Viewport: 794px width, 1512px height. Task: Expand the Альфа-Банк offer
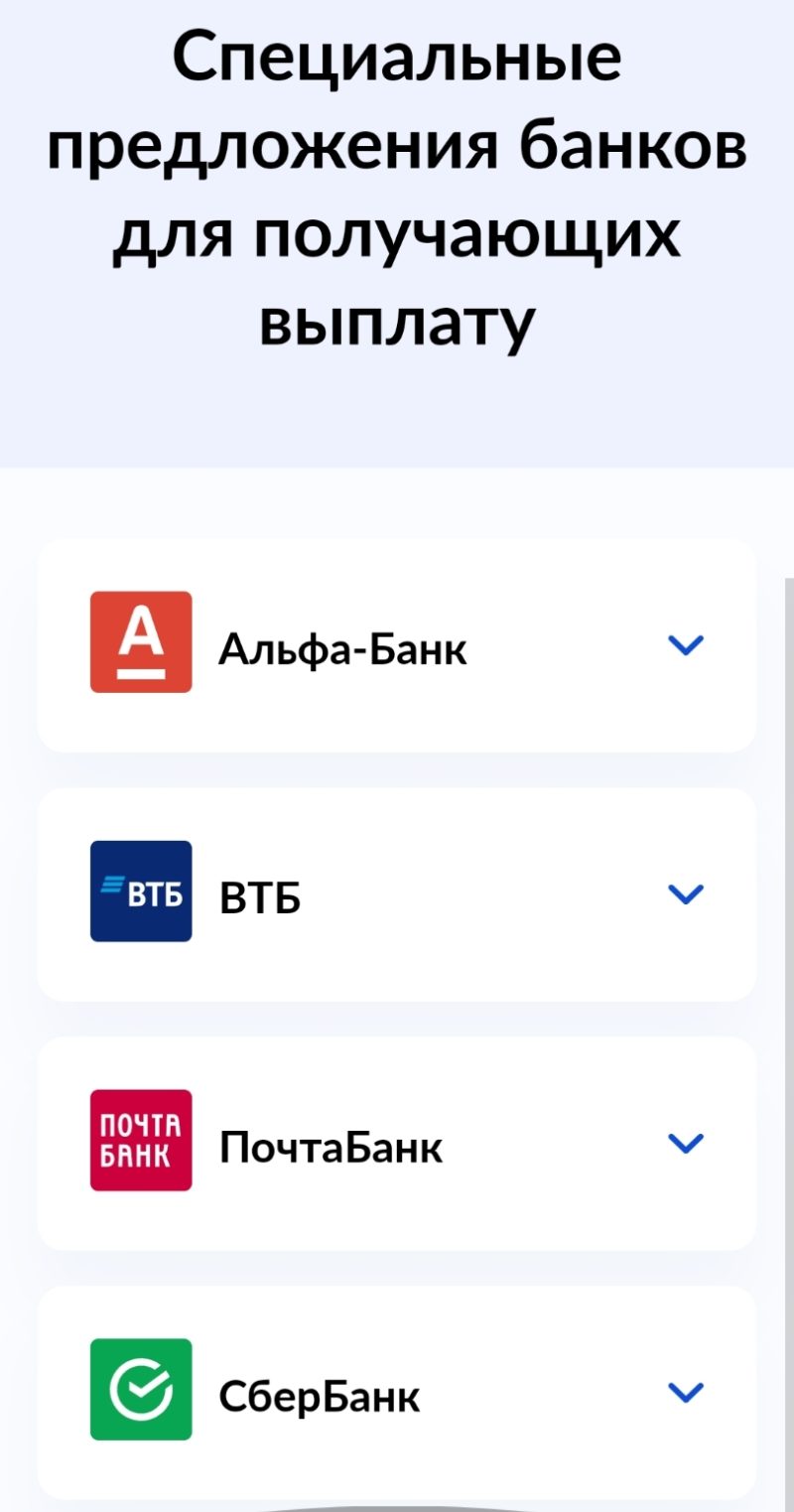coord(686,645)
